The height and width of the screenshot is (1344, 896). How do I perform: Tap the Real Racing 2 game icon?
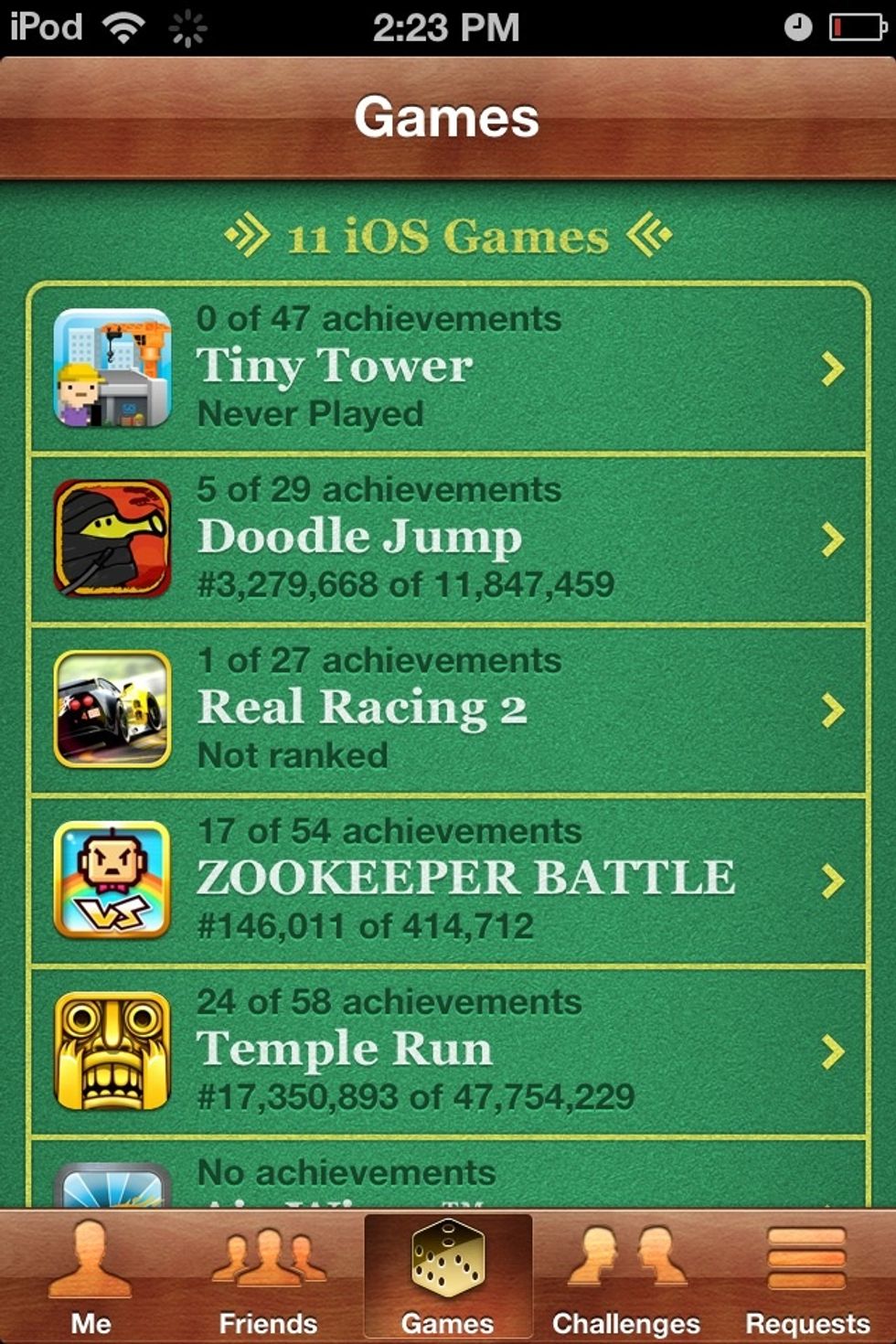(113, 709)
